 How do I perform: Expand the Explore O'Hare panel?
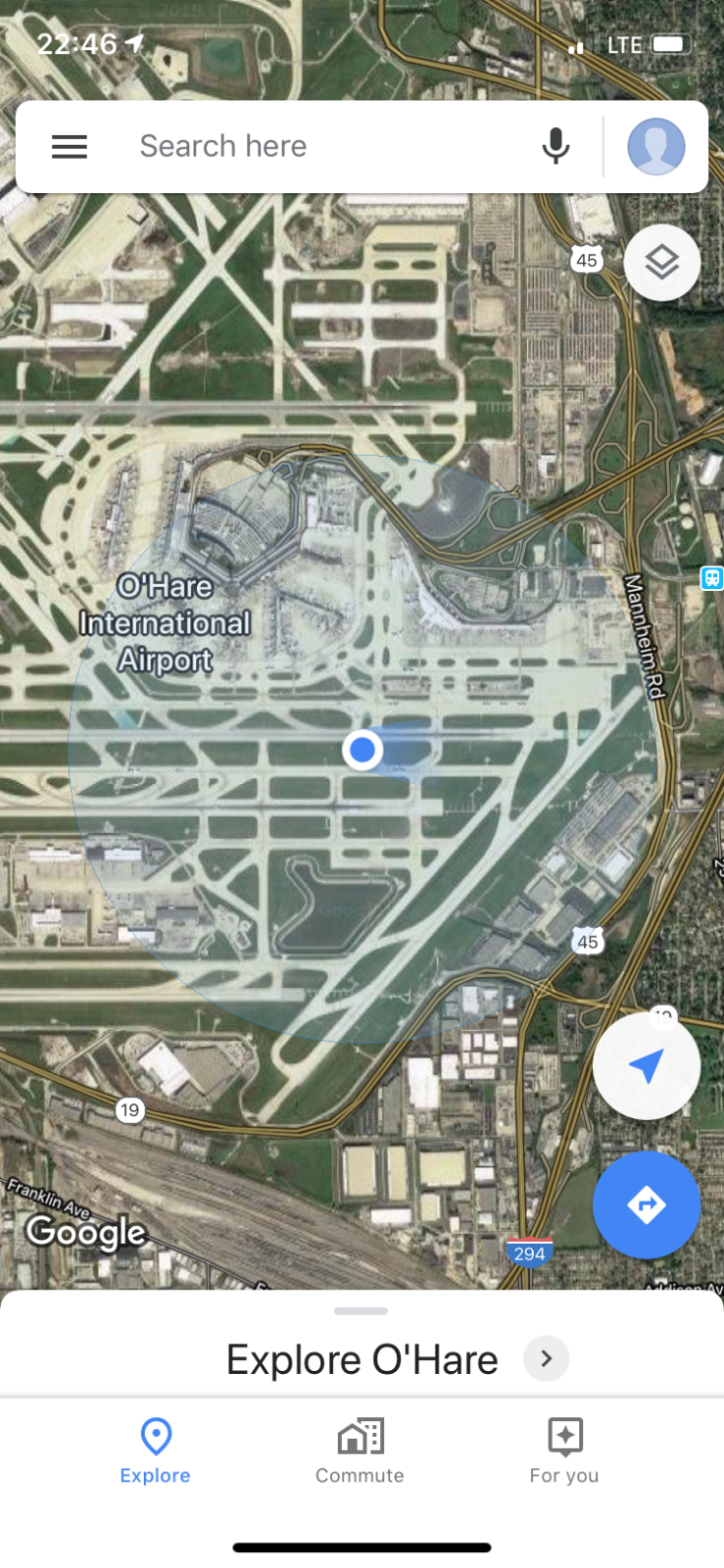546,1358
